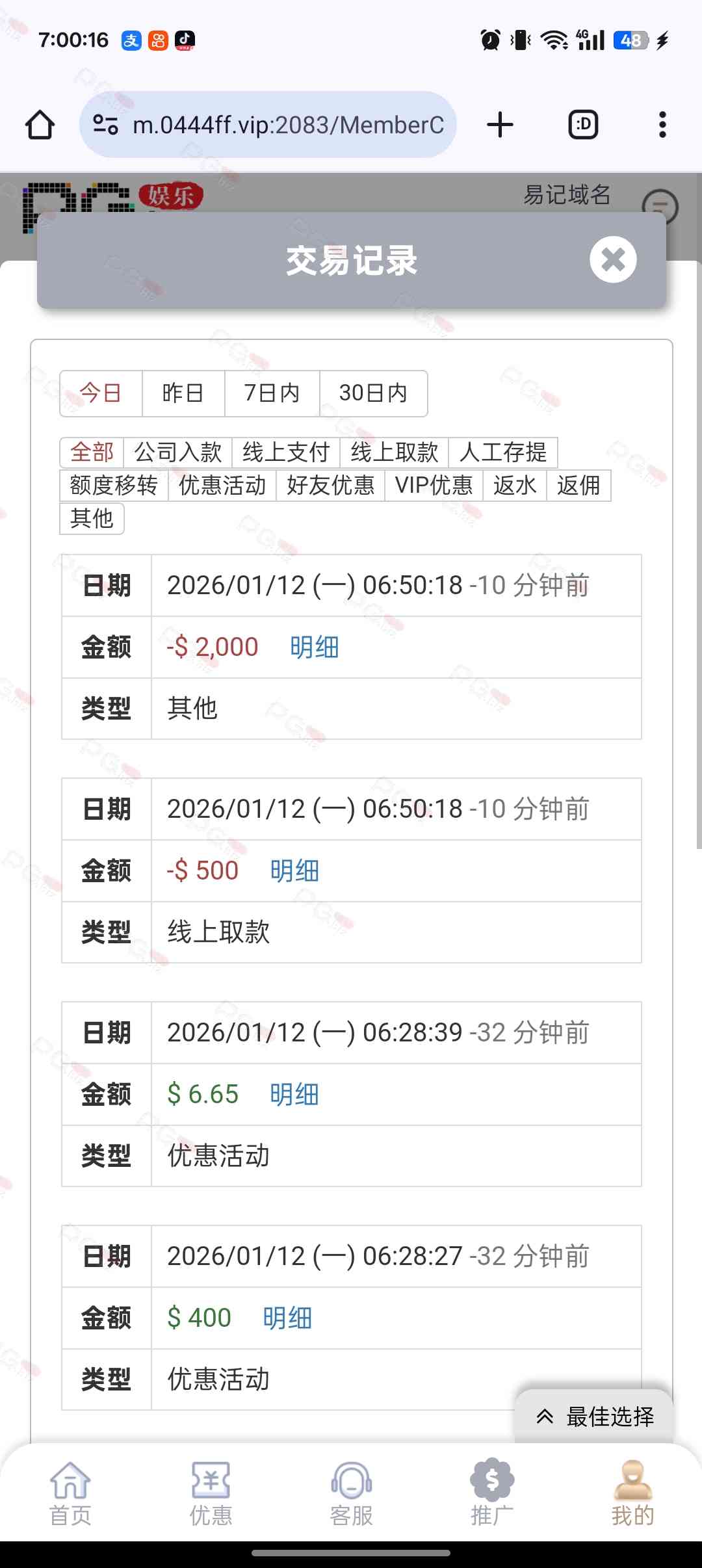Tap the 最佳选择 button
Screen dimensions: 702x1568
(595, 1417)
